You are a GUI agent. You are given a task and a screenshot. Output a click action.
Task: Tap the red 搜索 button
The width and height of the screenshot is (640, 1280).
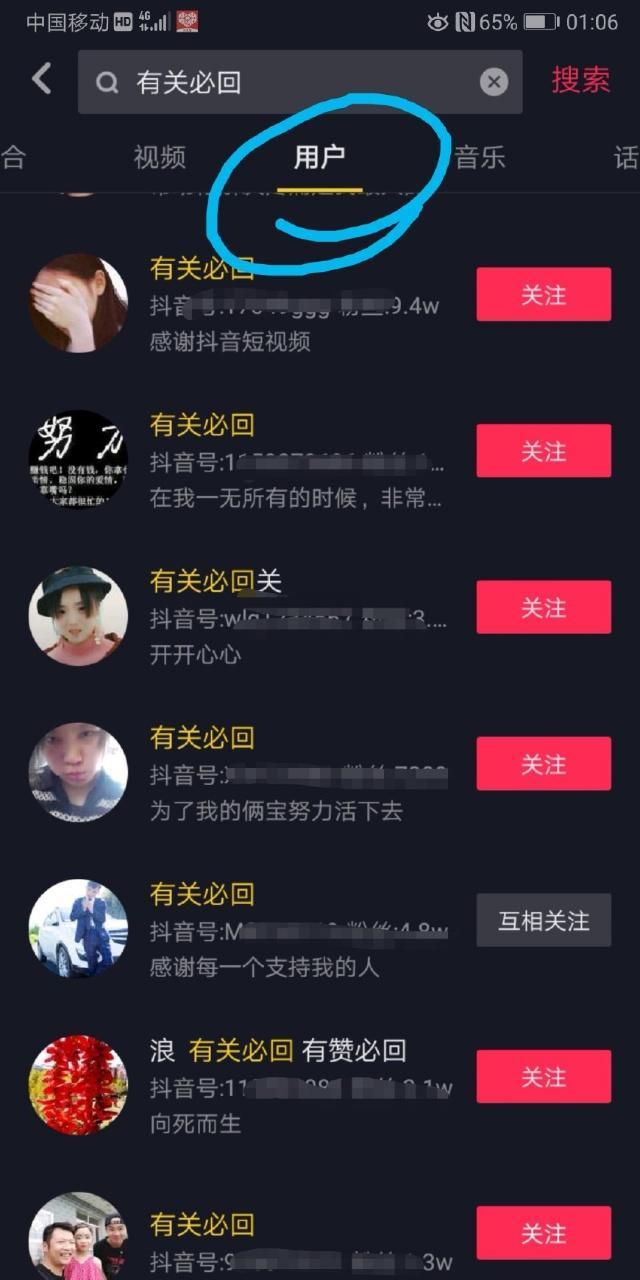(580, 81)
